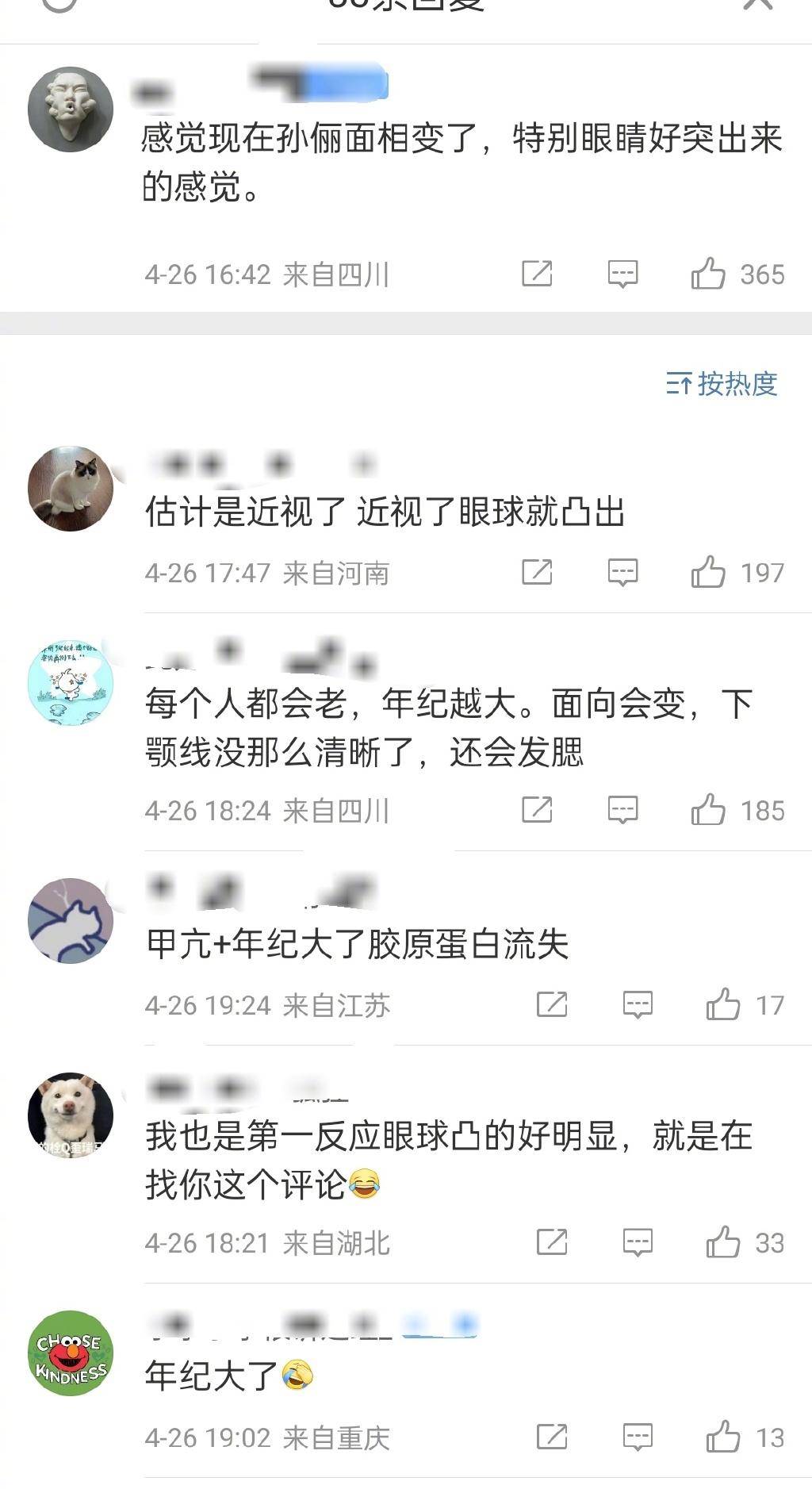
Task: Repost the main comment from 四川 at 16:42
Action: (537, 274)
